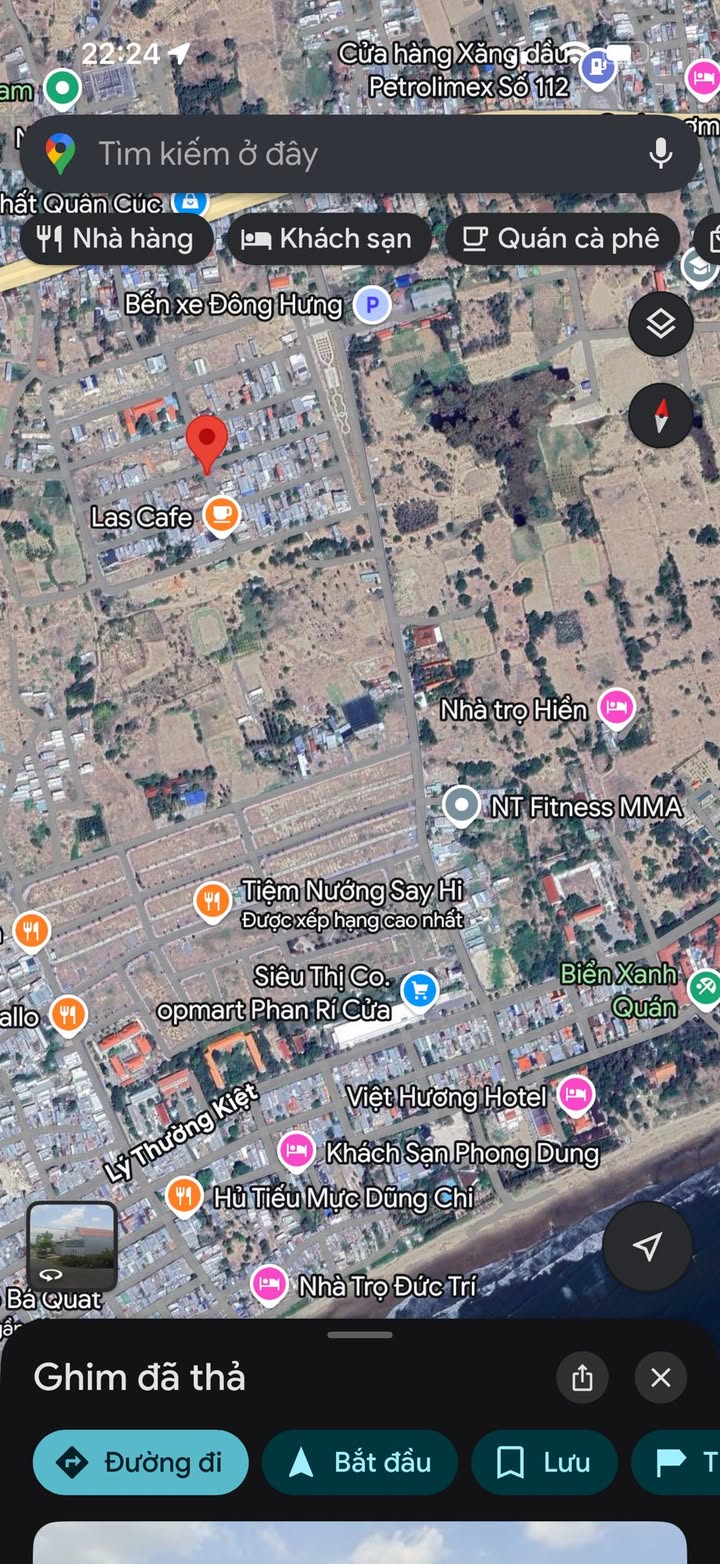Screen dimensions: 720x1564
Task: Start voice search with the microphone icon
Action: (x=660, y=153)
